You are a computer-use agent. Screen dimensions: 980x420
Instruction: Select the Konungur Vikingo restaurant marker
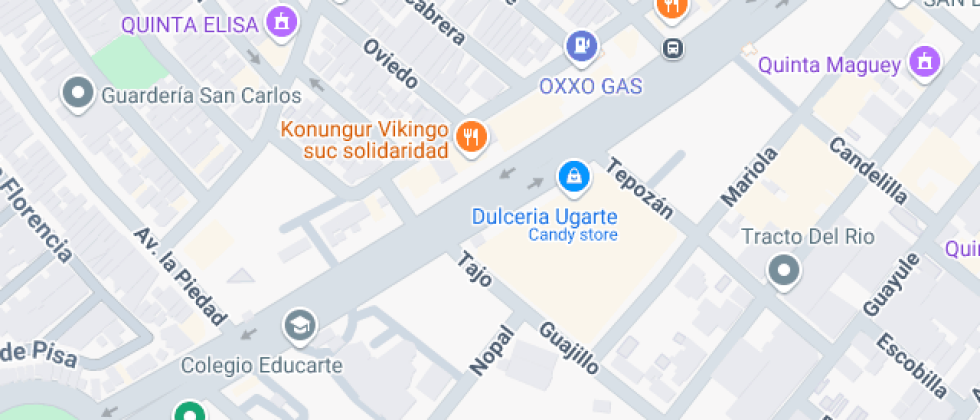472,137
